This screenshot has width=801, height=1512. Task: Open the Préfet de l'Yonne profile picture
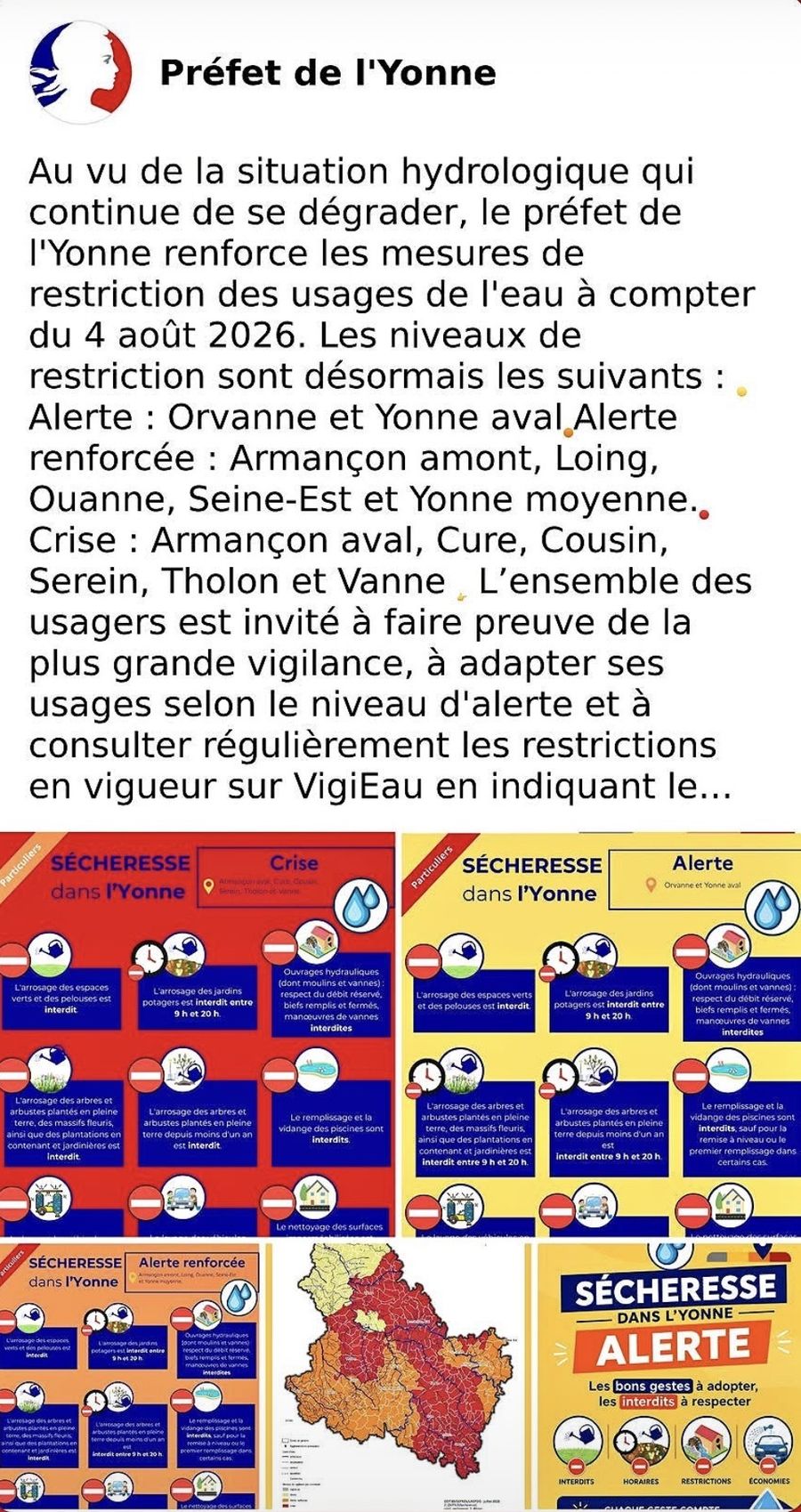[x=81, y=72]
